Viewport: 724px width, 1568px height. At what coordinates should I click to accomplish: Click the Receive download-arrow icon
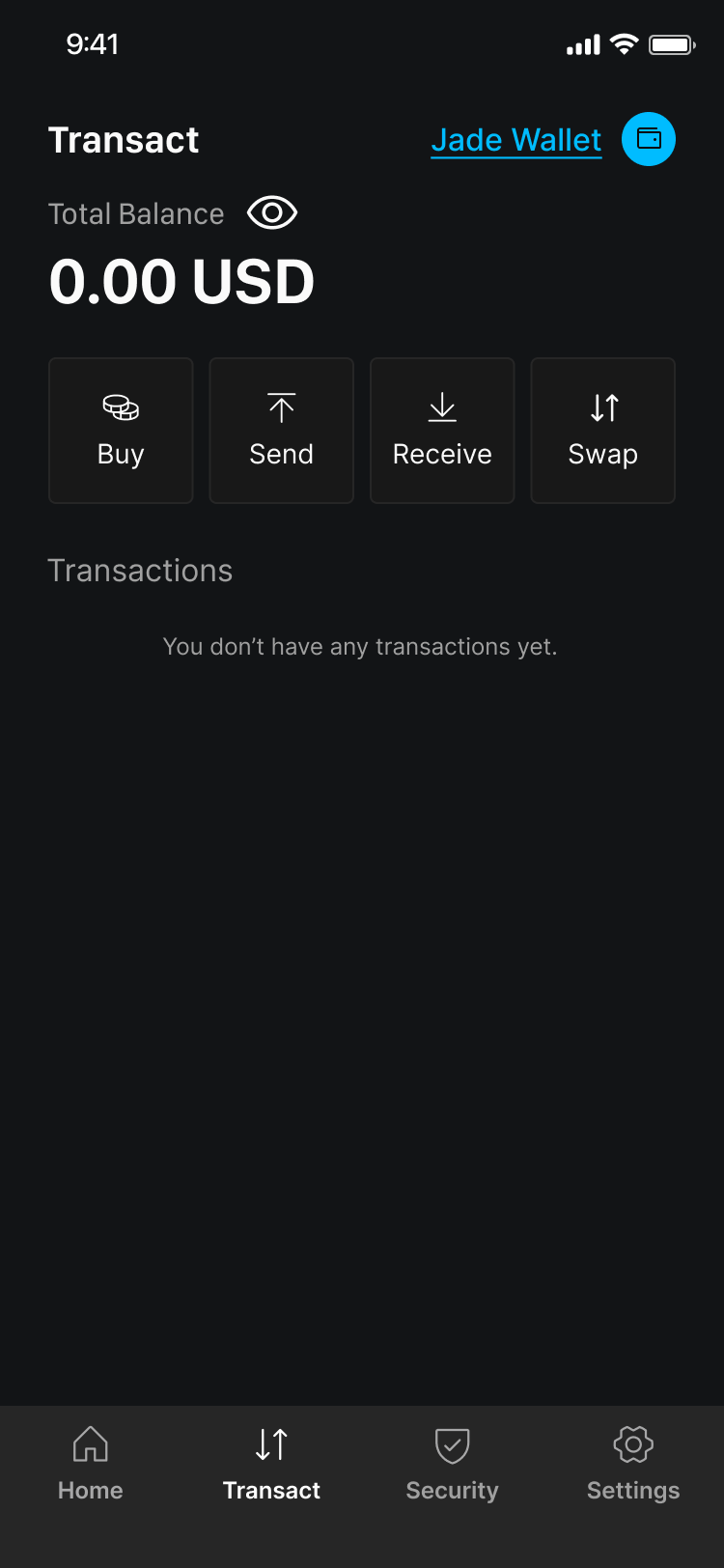click(442, 406)
